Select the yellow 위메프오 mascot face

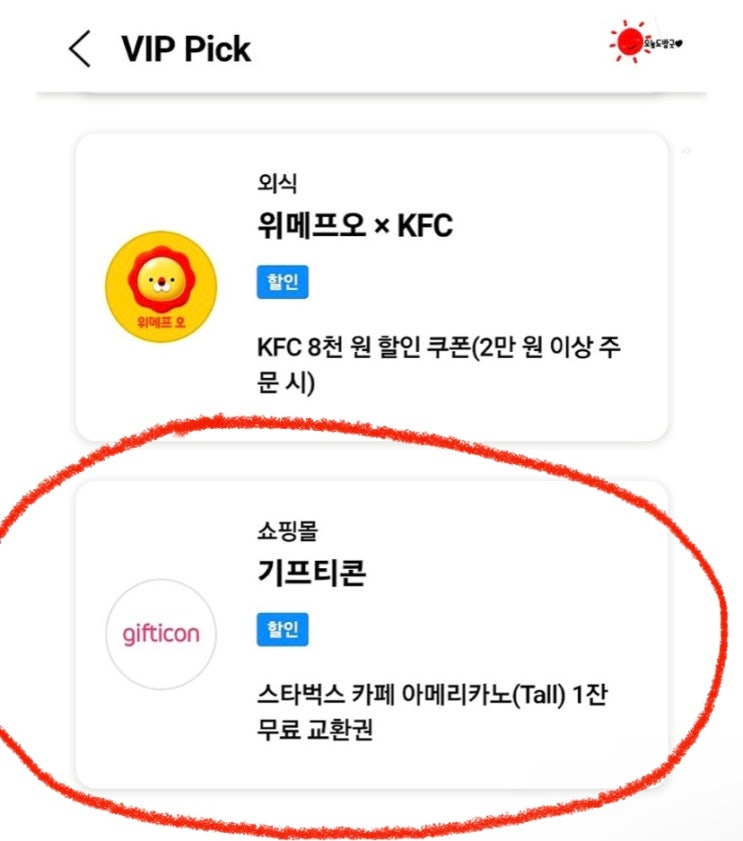click(x=161, y=280)
